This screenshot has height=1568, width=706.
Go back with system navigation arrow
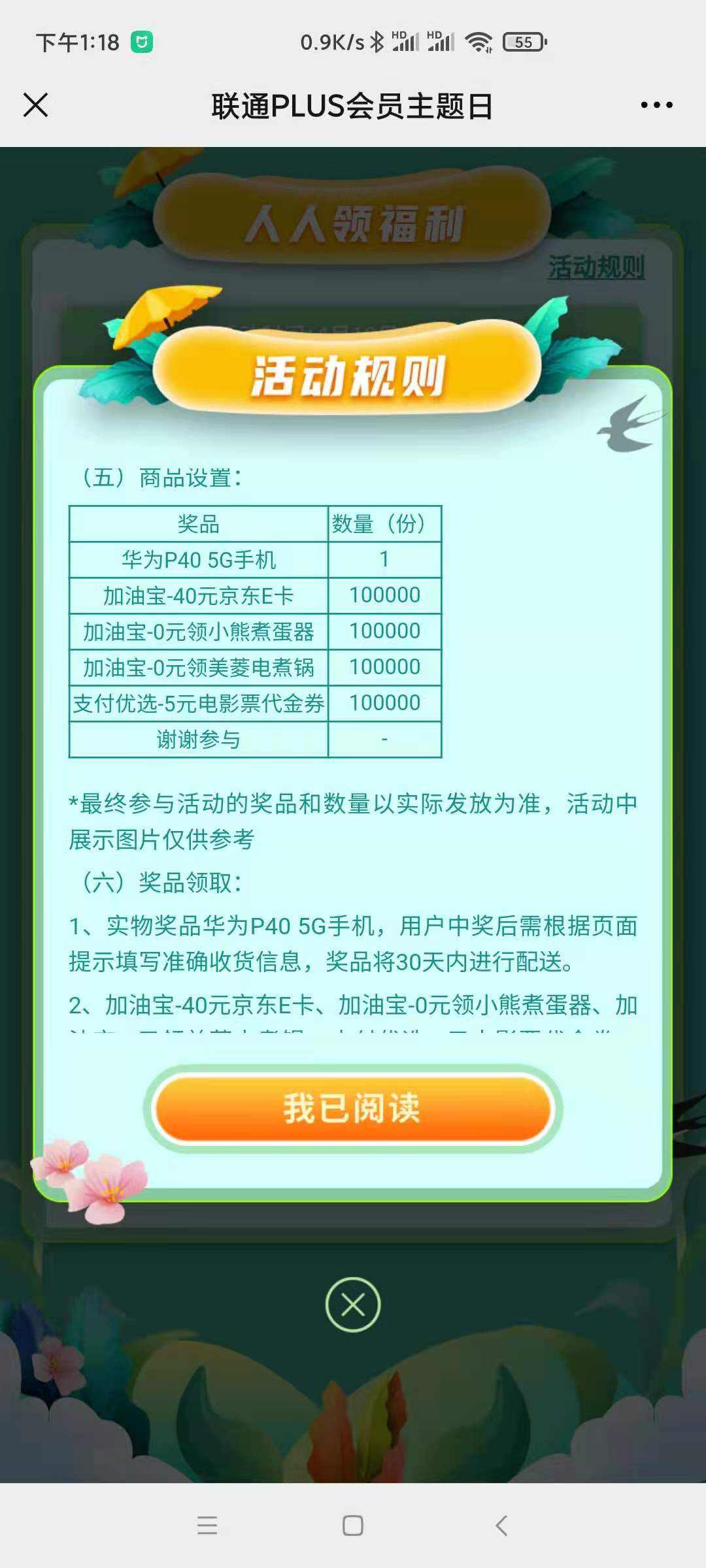501,1526
